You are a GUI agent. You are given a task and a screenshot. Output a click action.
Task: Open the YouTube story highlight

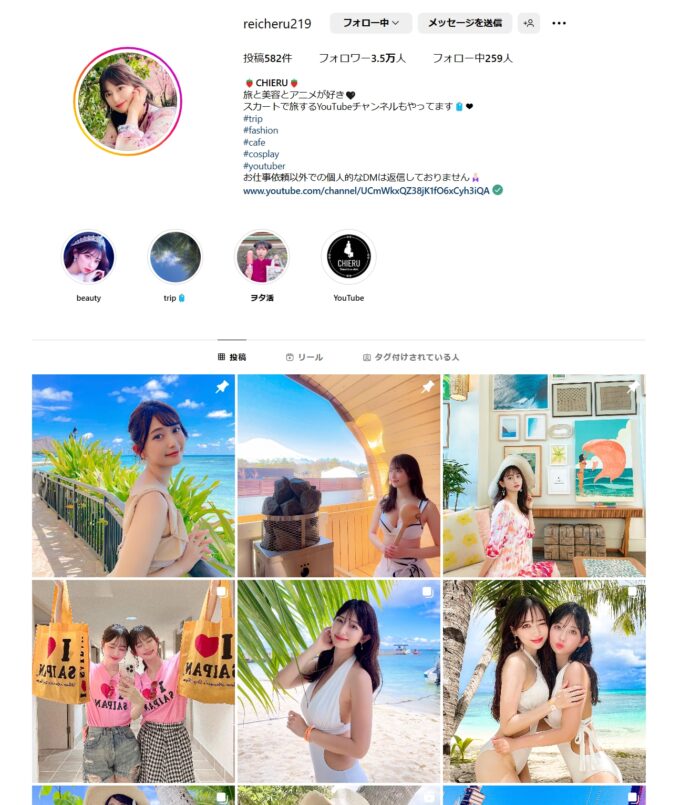pos(348,258)
